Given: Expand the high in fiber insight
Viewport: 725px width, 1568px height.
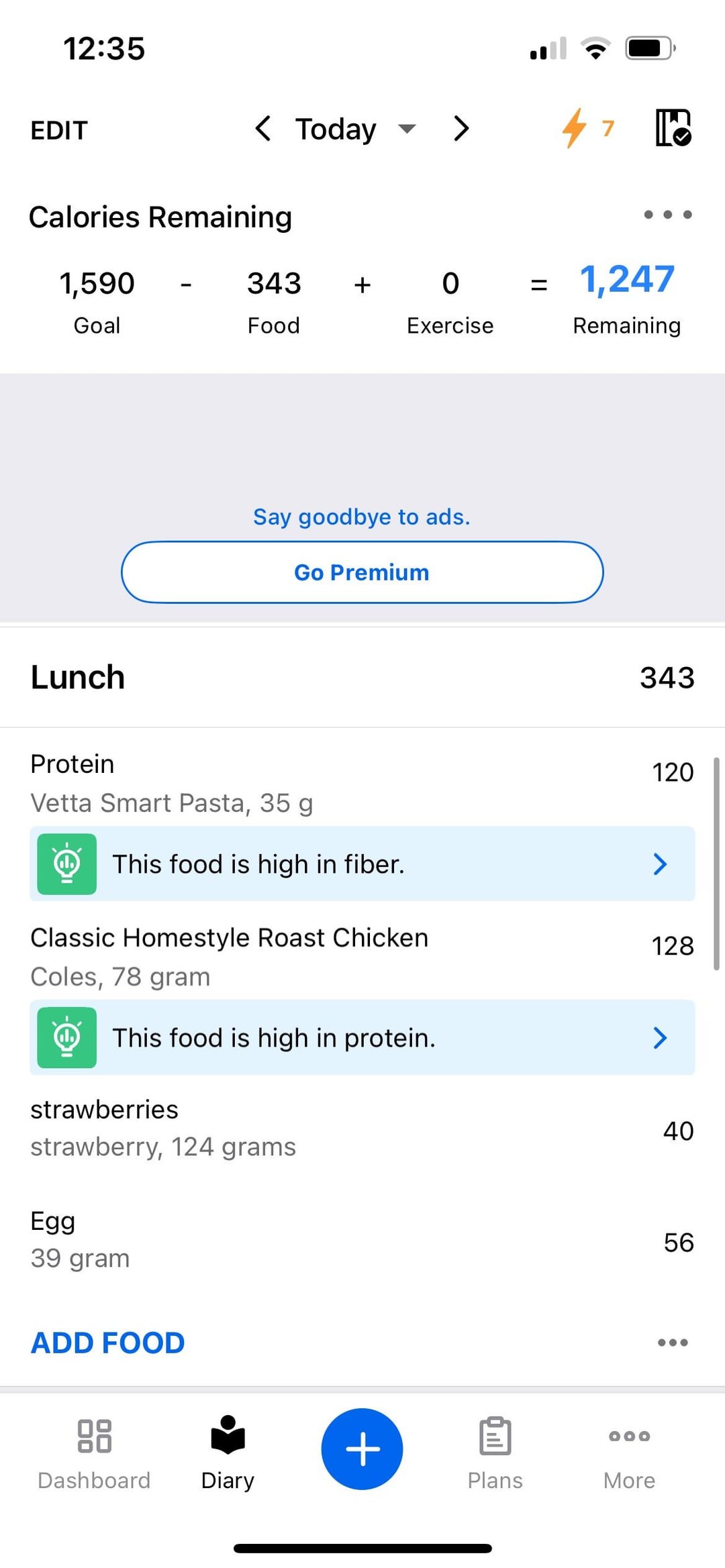Looking at the screenshot, I should point(362,864).
